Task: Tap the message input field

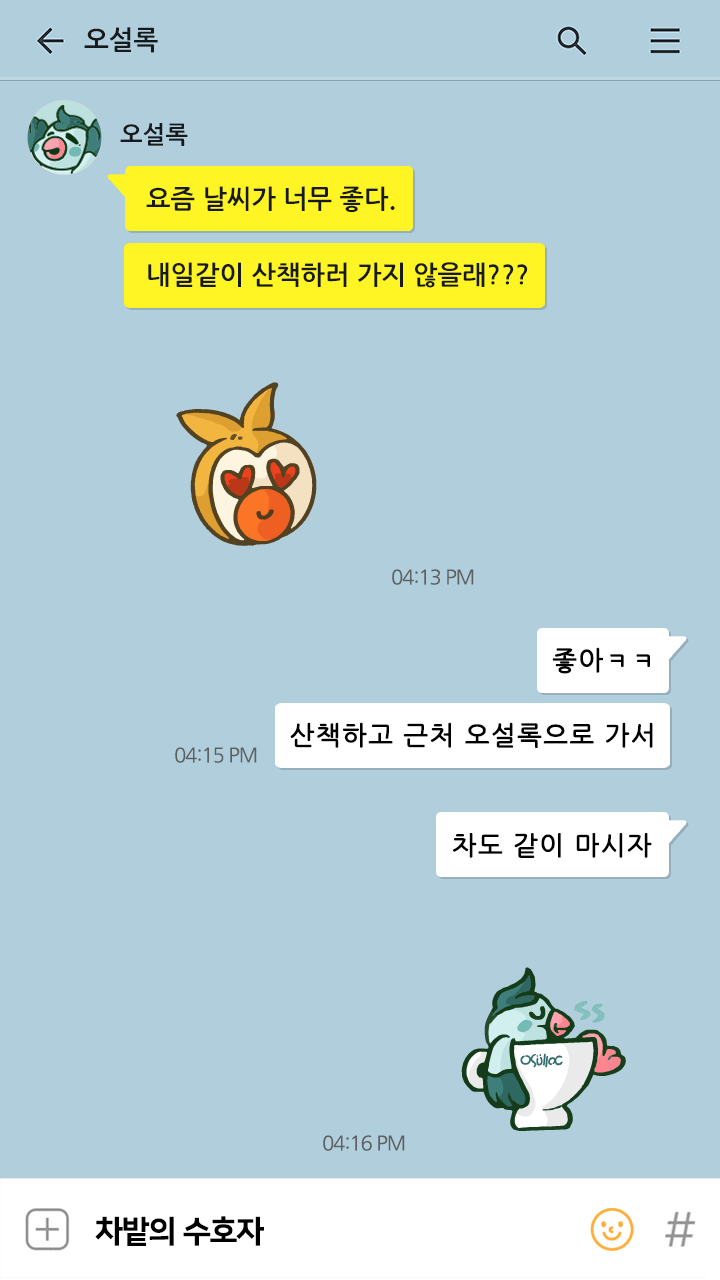Action: tap(330, 1230)
